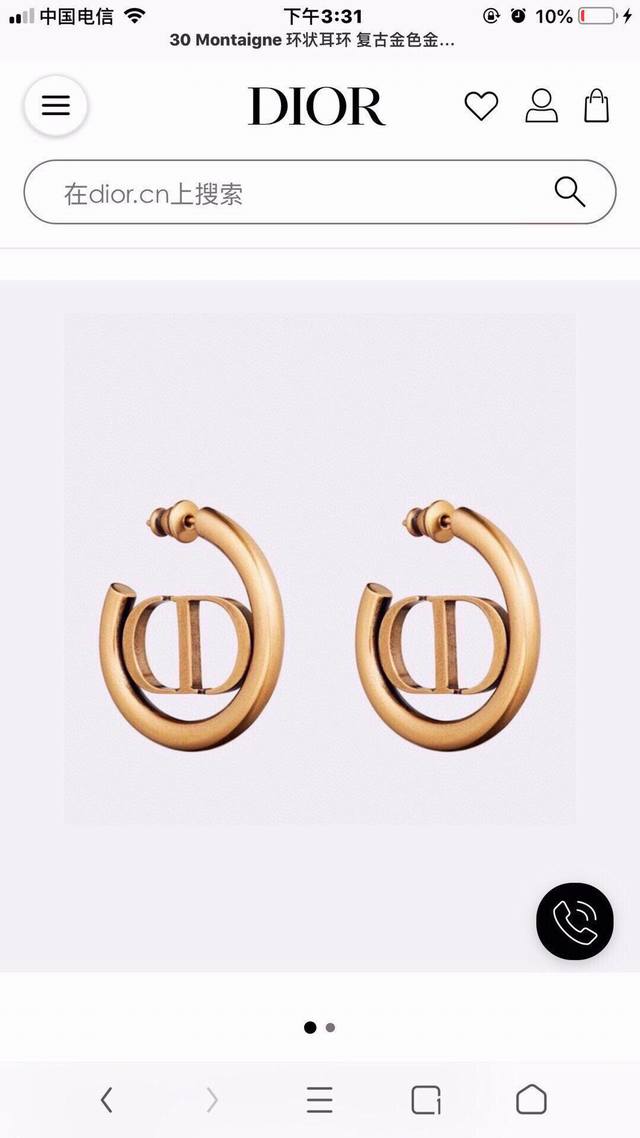Open the shopping bag
This screenshot has height=1138, width=640.
tap(596, 105)
